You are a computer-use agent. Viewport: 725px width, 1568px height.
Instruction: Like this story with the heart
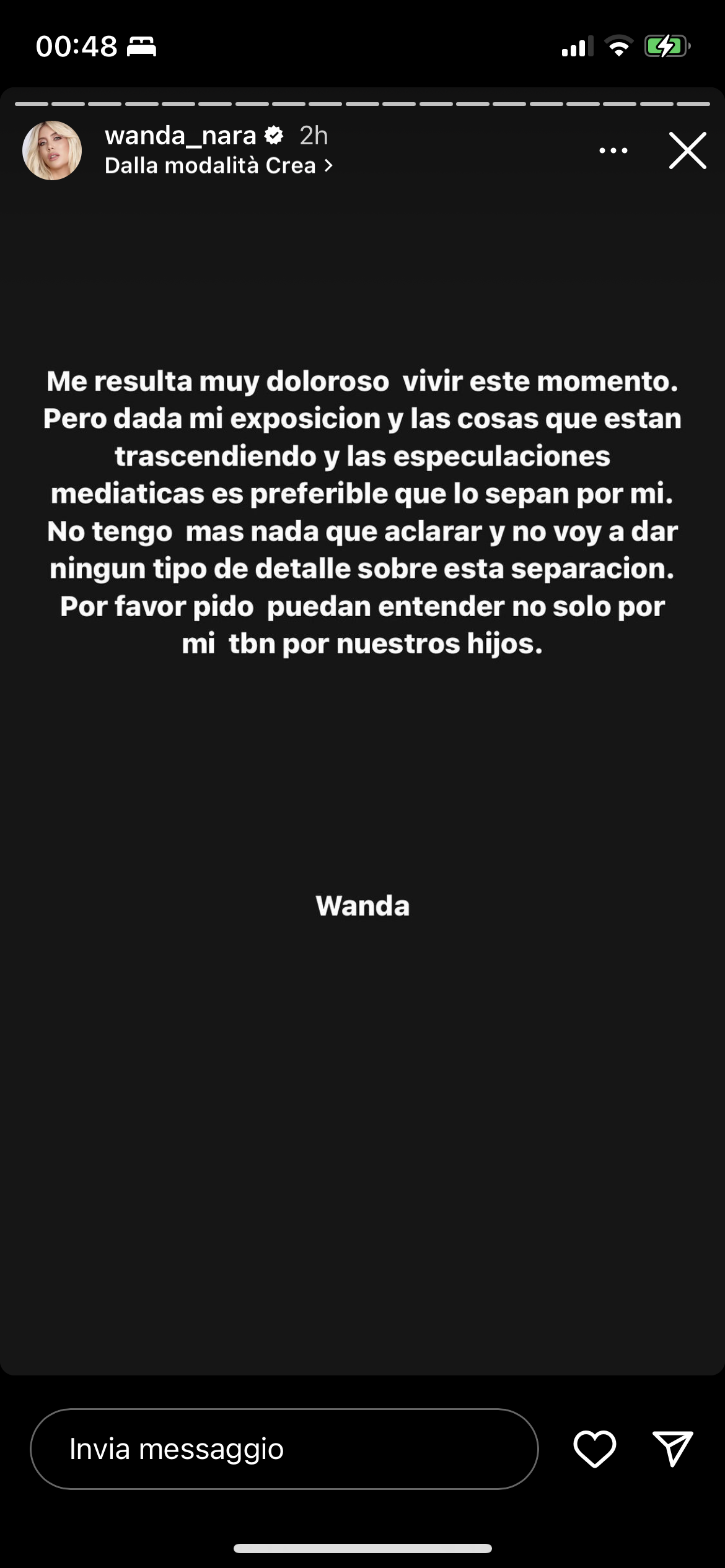click(x=594, y=1449)
